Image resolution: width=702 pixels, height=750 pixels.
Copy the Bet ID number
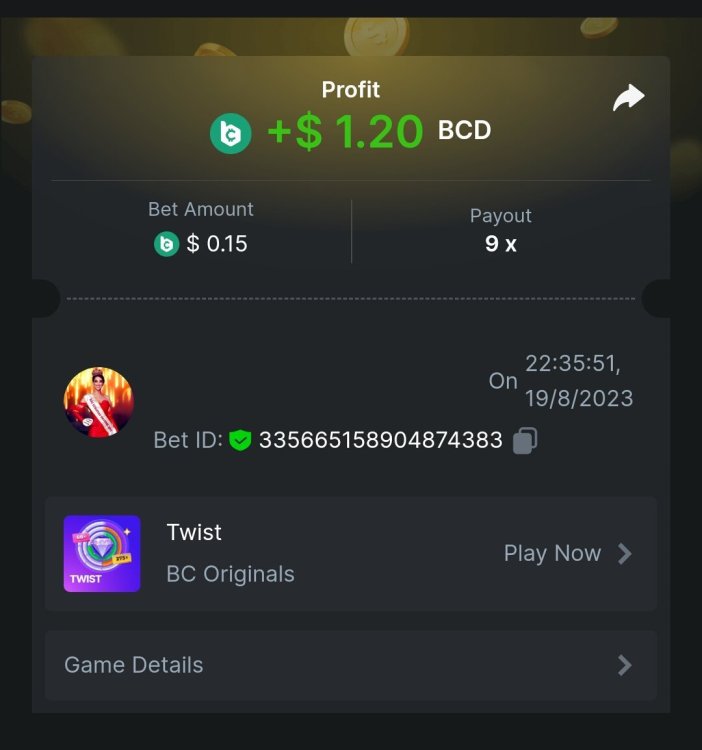click(x=525, y=440)
